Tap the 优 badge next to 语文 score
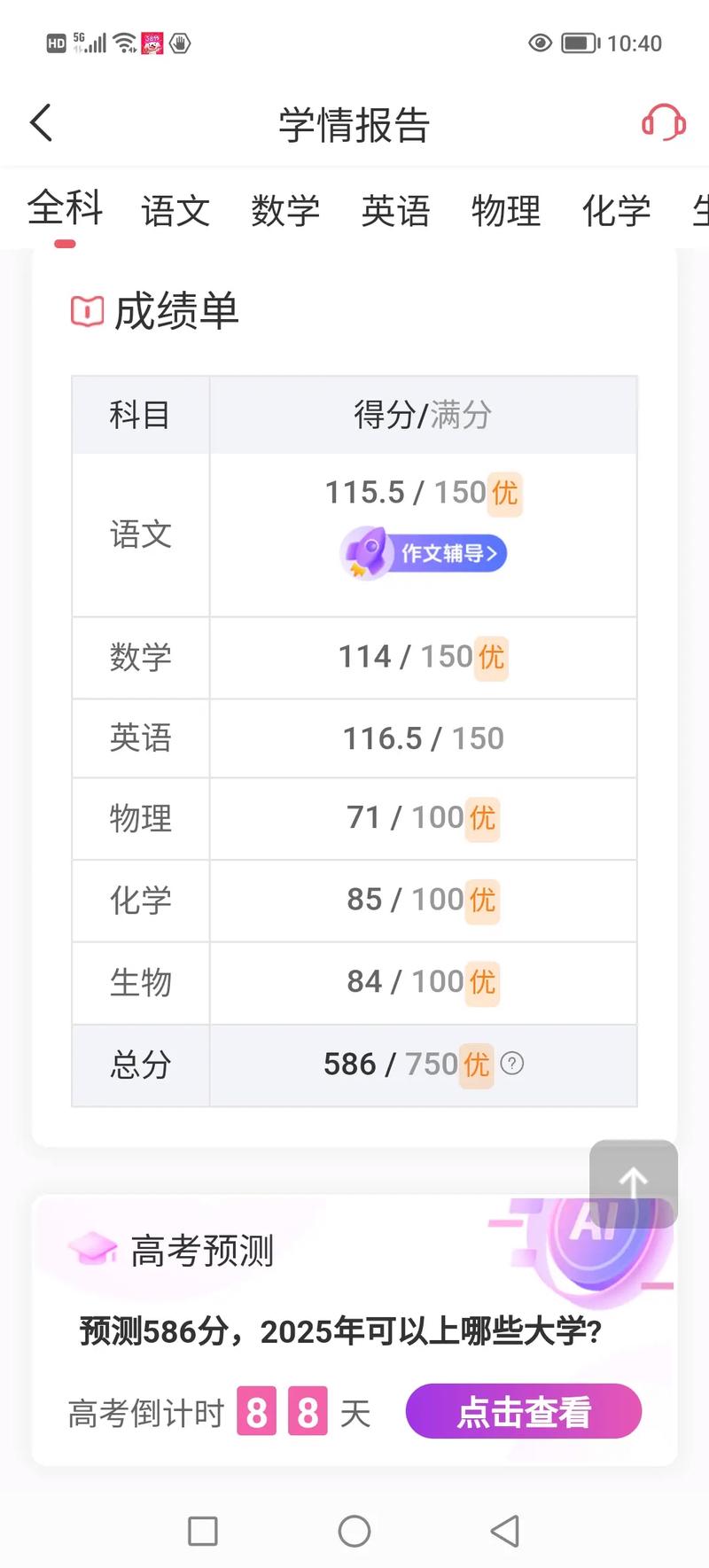709x1568 pixels. pos(504,494)
